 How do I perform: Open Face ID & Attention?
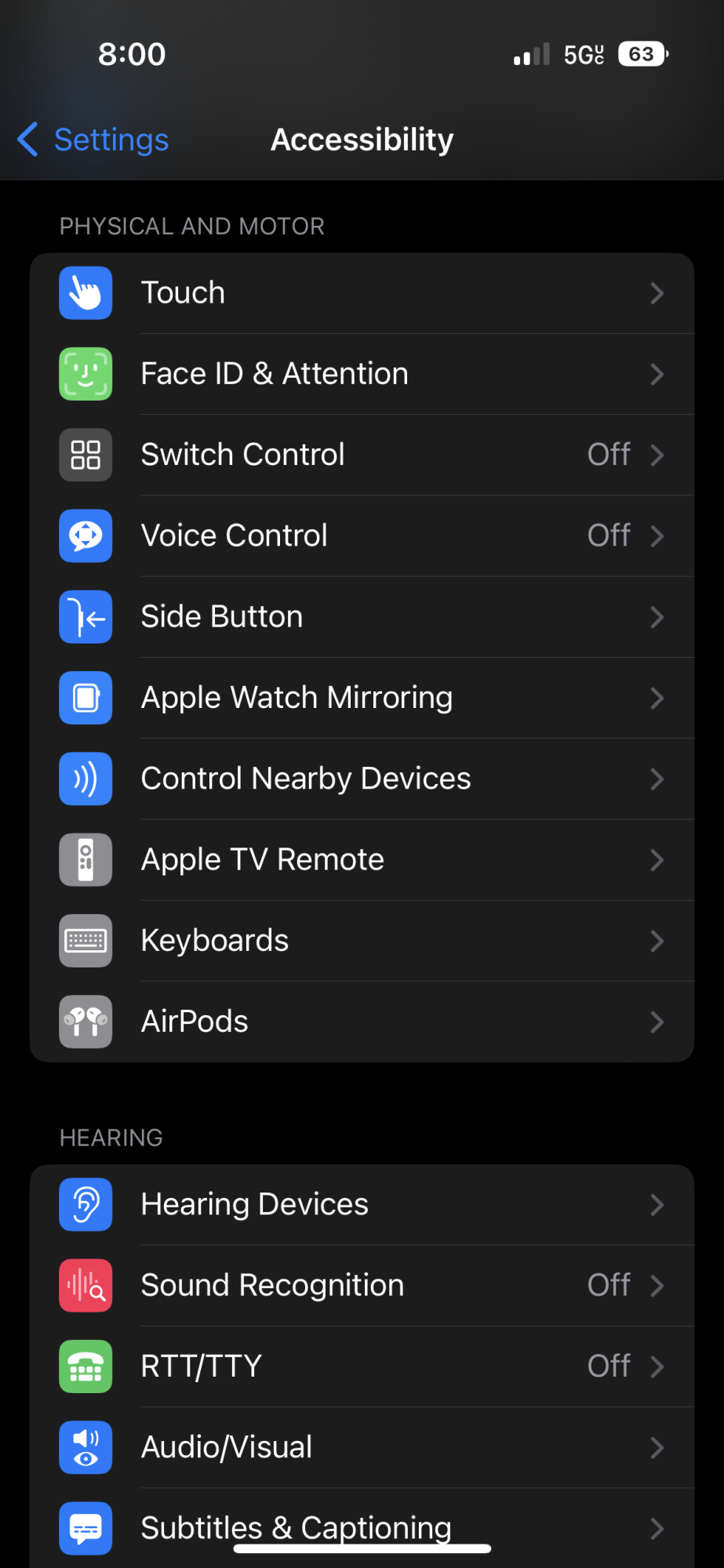361,374
